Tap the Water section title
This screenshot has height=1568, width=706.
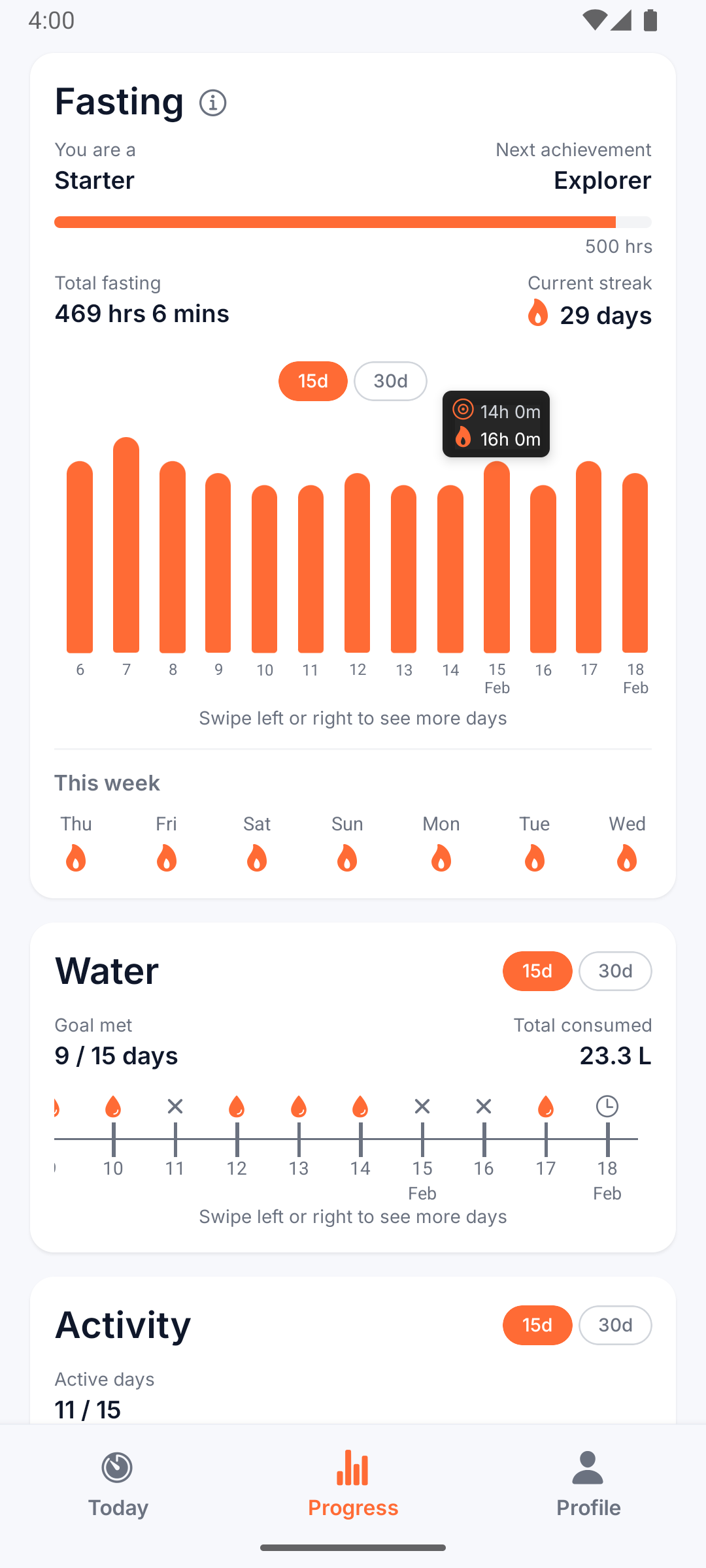pyautogui.click(x=107, y=971)
